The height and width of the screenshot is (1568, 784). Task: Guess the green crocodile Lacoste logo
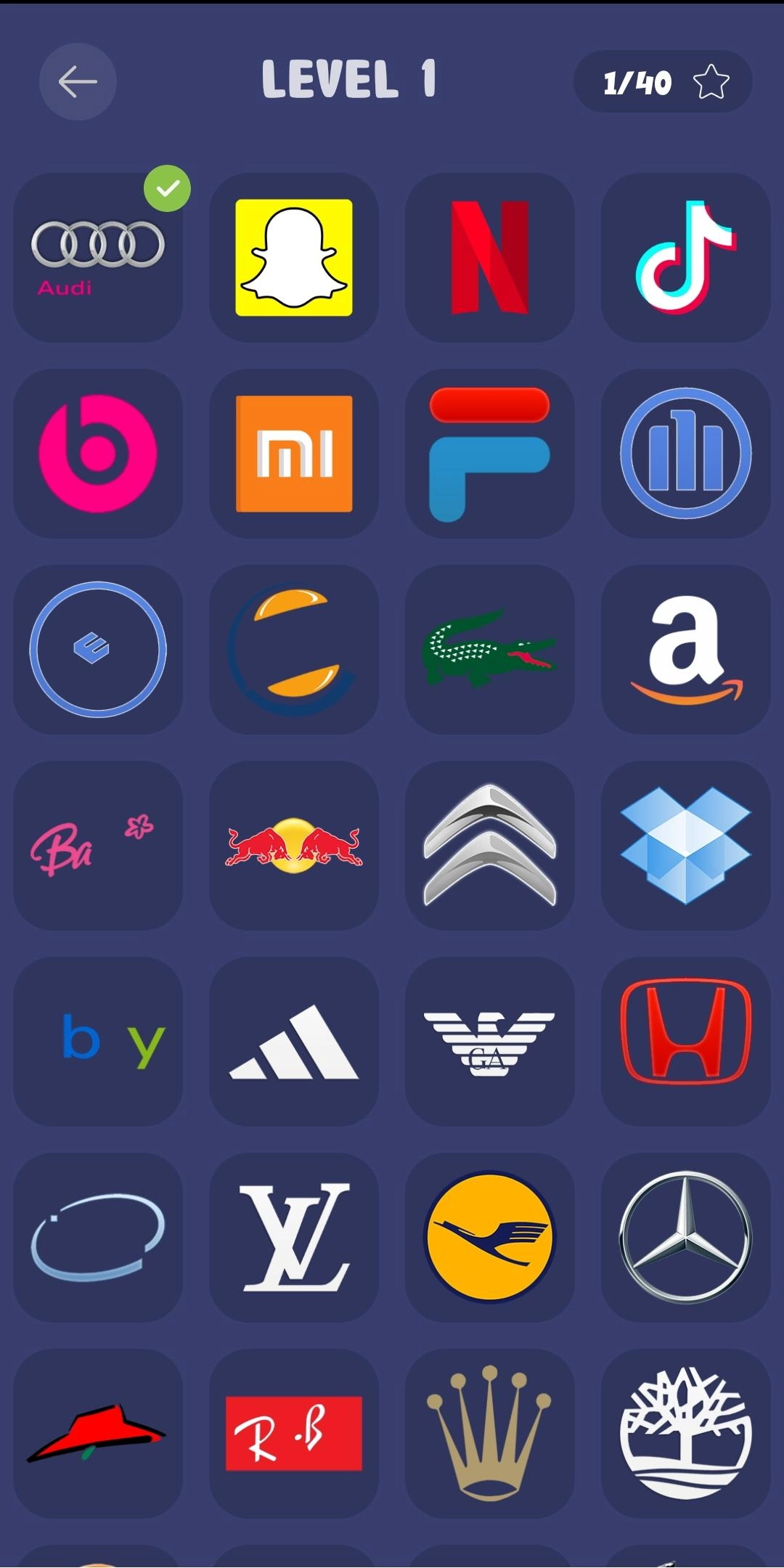pyautogui.click(x=490, y=650)
